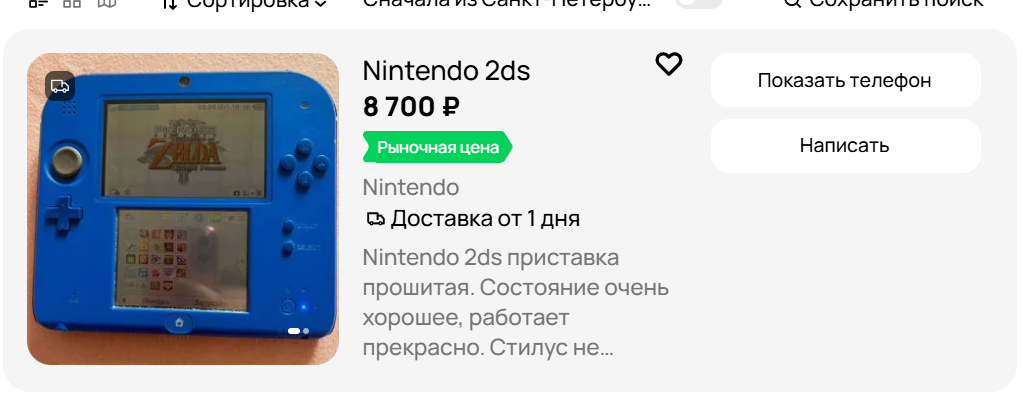Open the Сортировка dropdown
The image size is (1022, 415).
click(244, 3)
